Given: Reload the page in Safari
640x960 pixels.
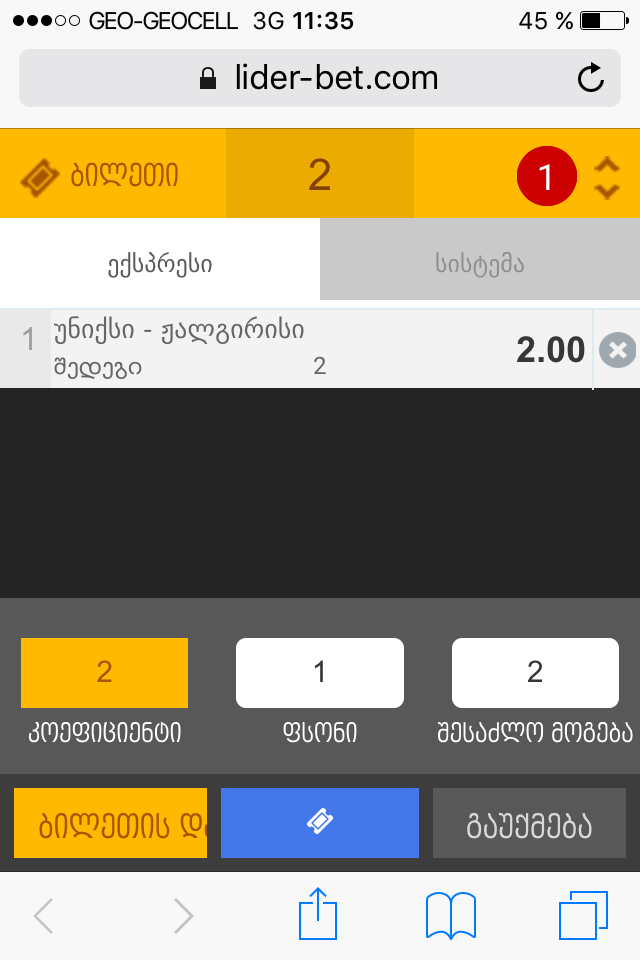Looking at the screenshot, I should click(x=591, y=78).
